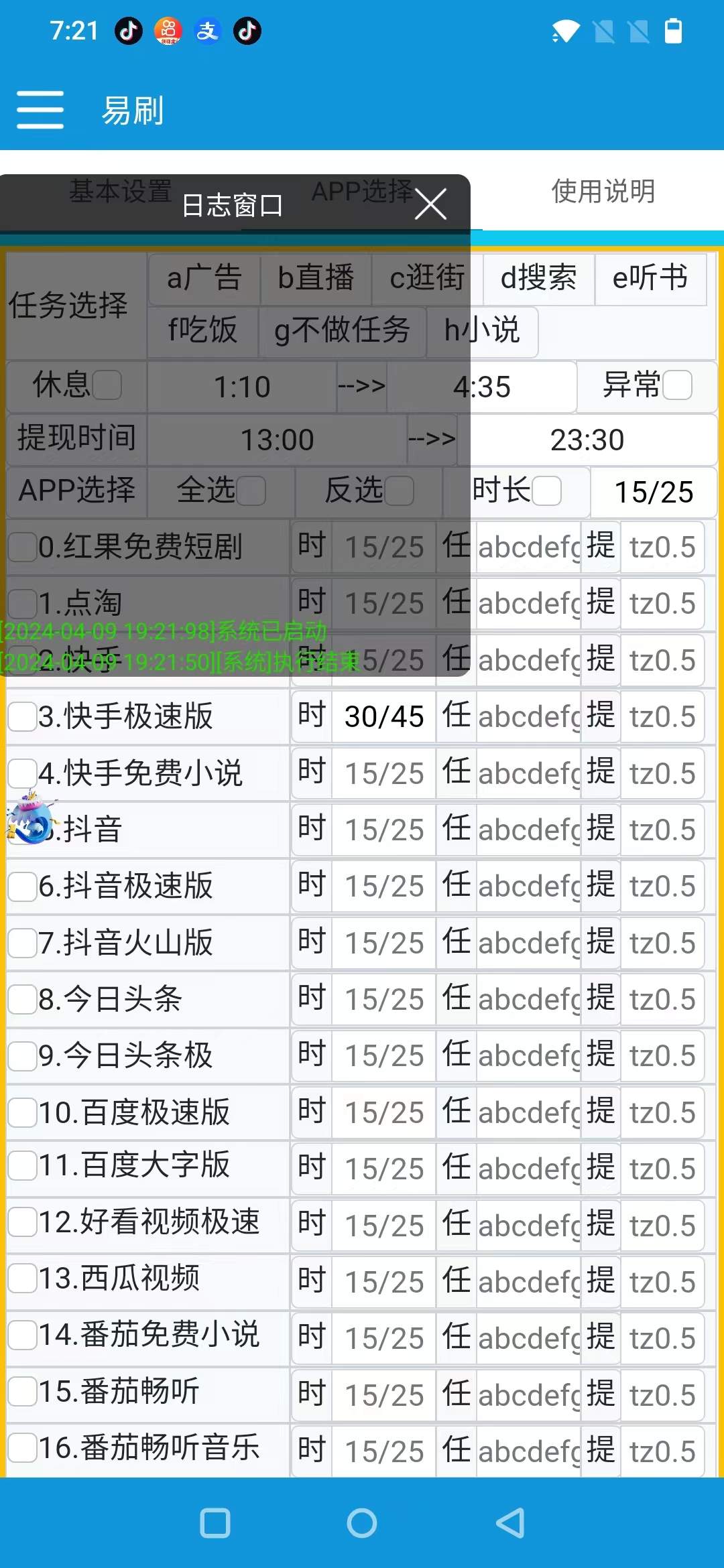Click the 提 withdraw icon on 快手极速版 row
Image resolution: width=724 pixels, height=1568 pixels.
click(600, 716)
